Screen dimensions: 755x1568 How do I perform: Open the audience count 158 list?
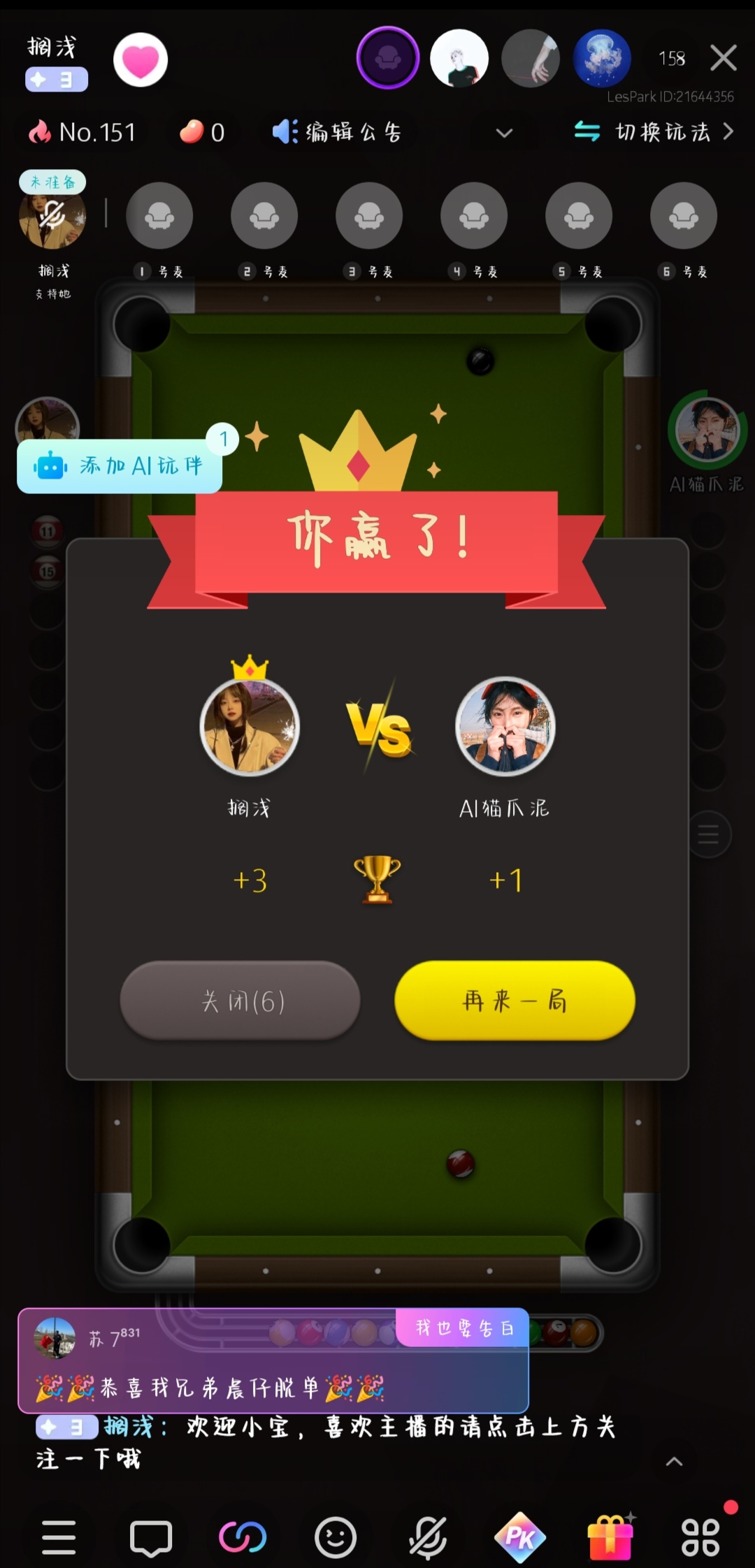(x=671, y=59)
